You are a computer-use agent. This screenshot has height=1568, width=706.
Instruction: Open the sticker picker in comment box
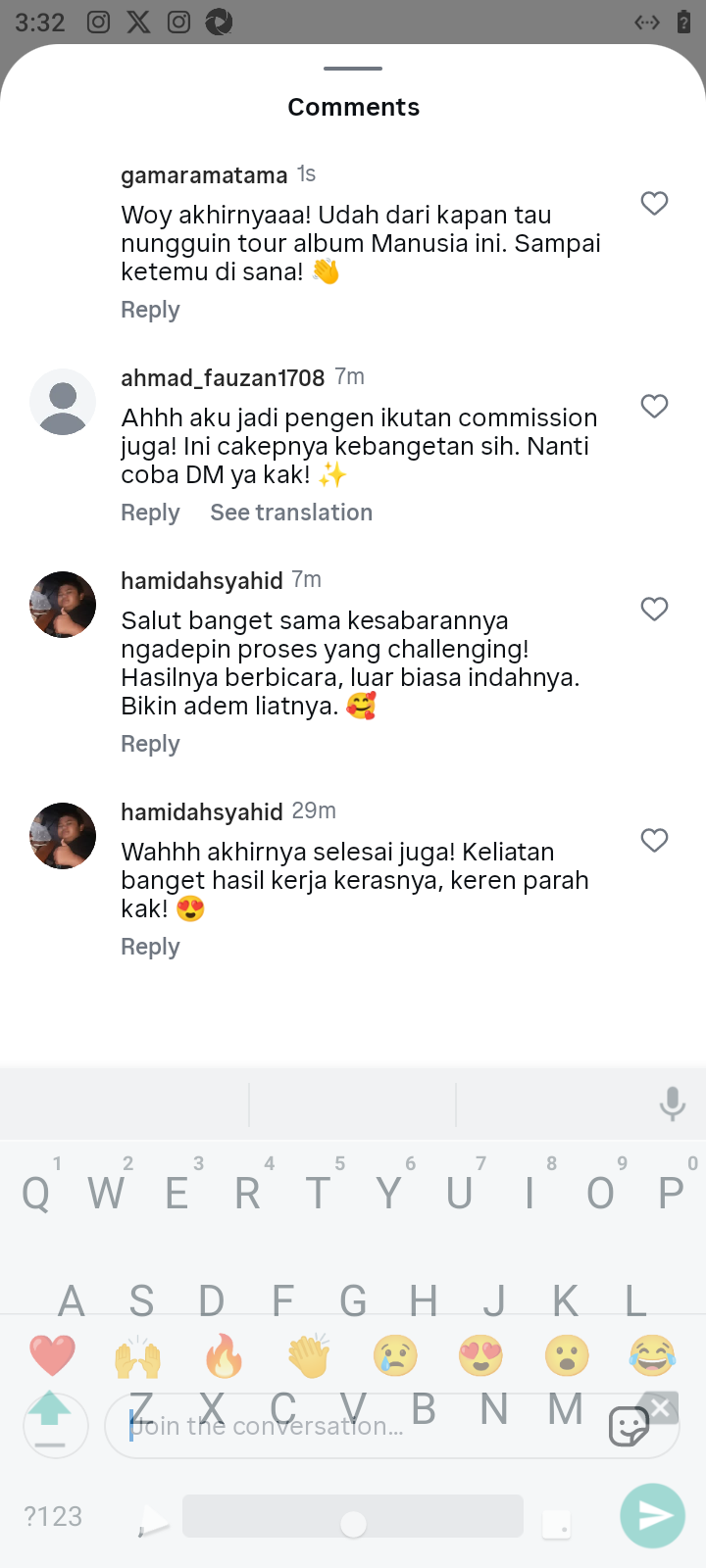[629, 1427]
